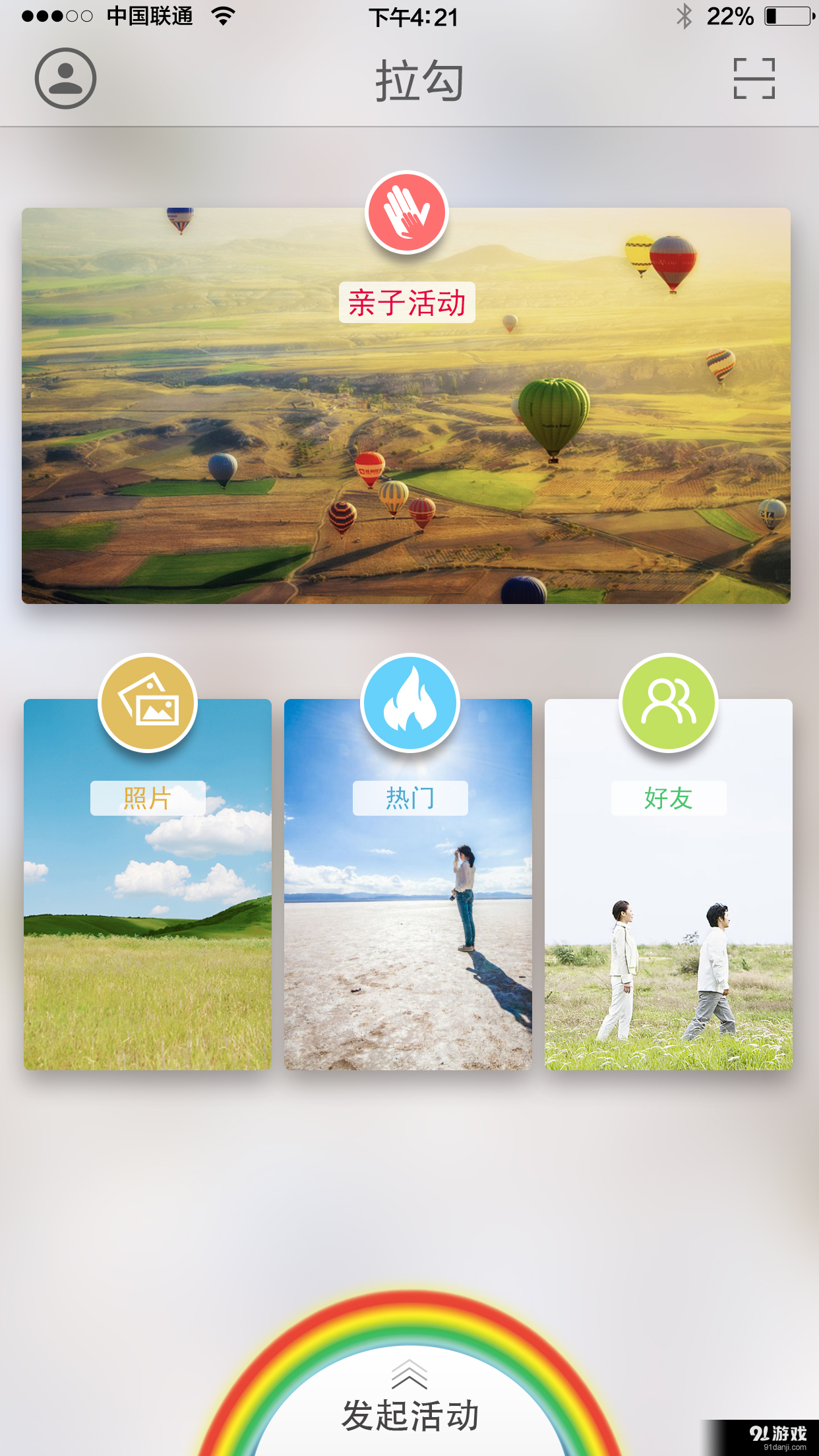The width and height of the screenshot is (819, 1456).
Task: Open the 好友 friends card
Action: point(668,884)
